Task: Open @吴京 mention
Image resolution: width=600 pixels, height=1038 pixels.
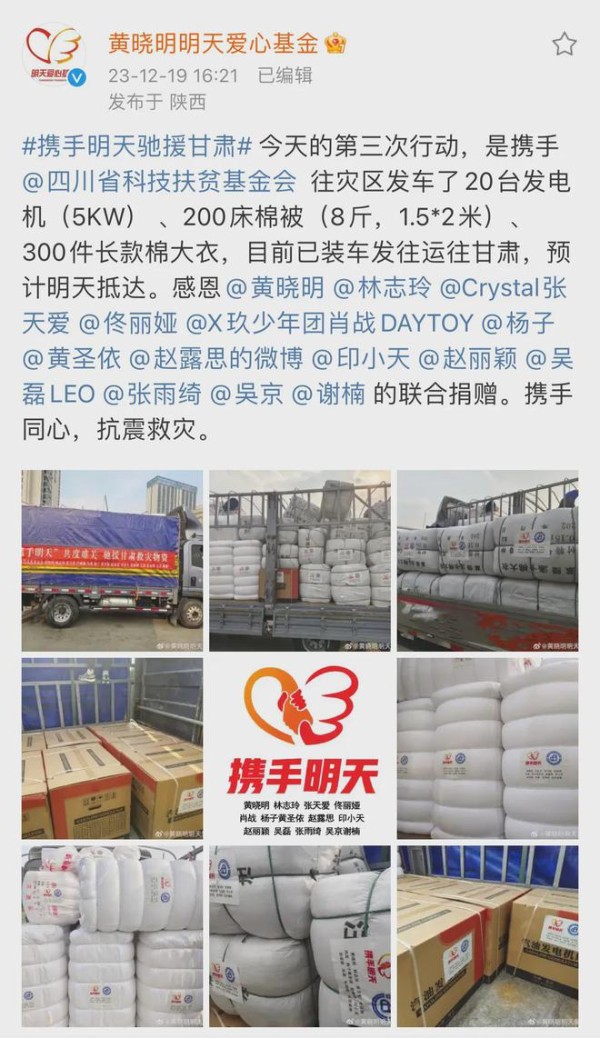Action: point(246,395)
